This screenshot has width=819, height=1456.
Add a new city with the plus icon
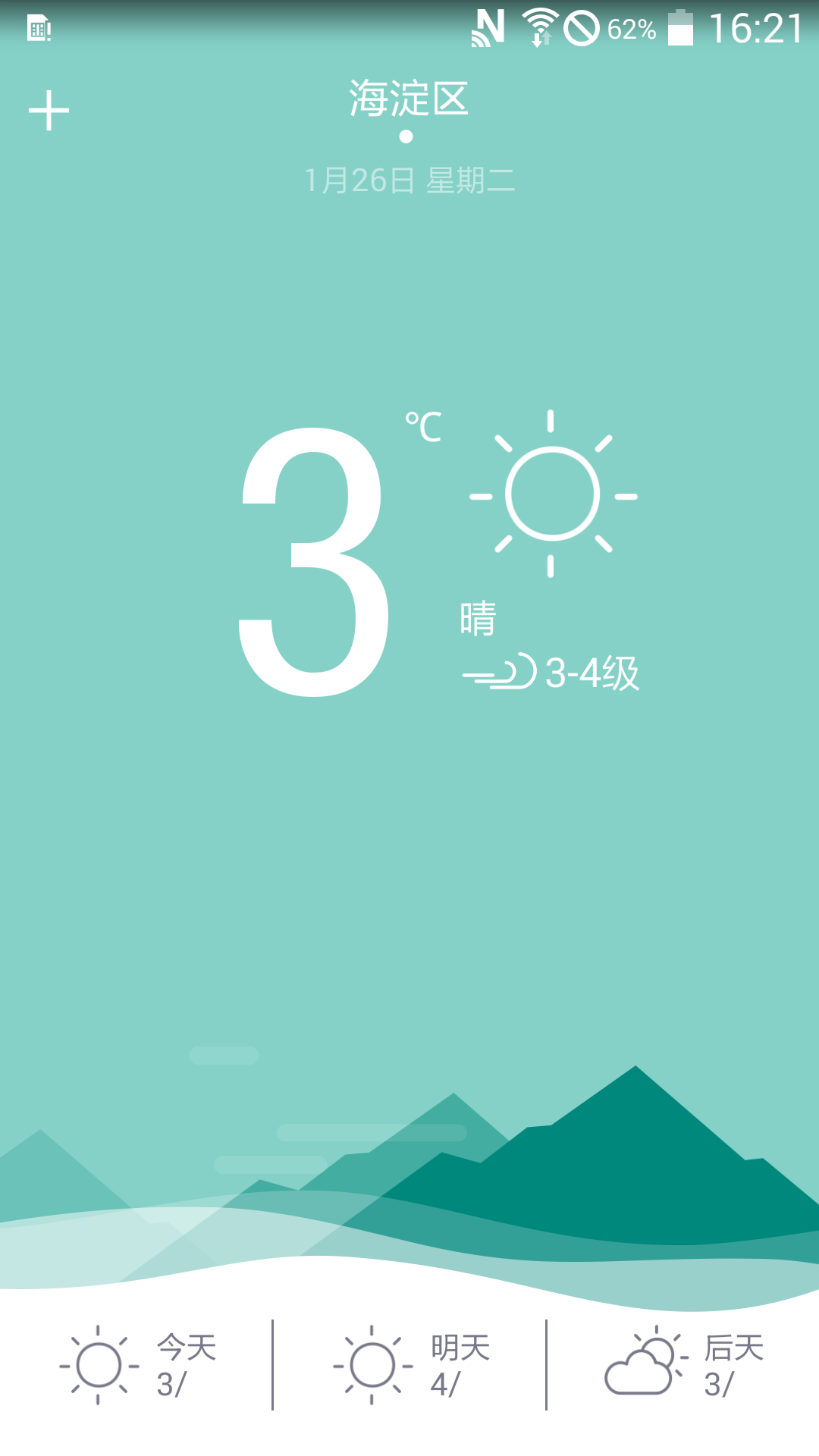[49, 111]
